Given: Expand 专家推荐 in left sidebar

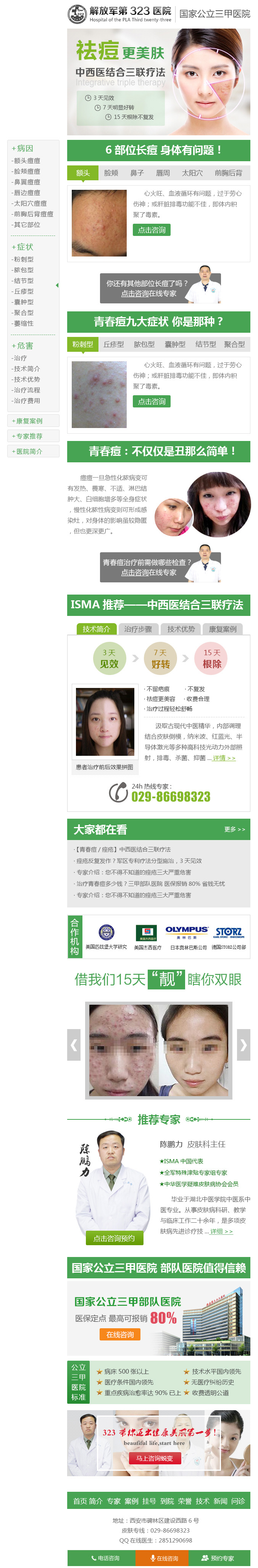Looking at the screenshot, I should 29,436.
